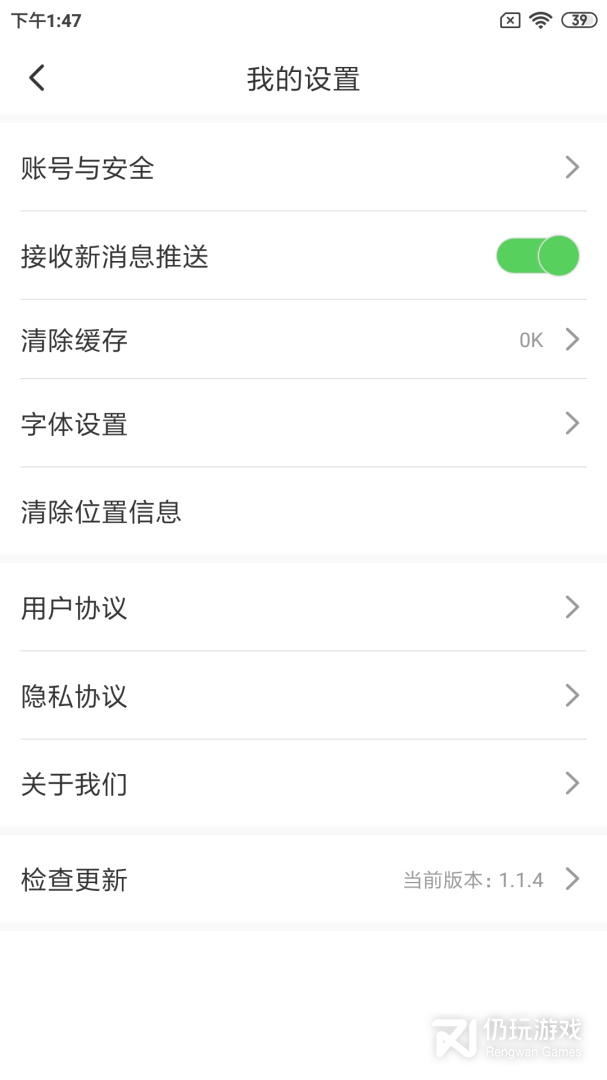Open 账号与安全 settings
The width and height of the screenshot is (607, 1080).
pyautogui.click(x=300, y=168)
